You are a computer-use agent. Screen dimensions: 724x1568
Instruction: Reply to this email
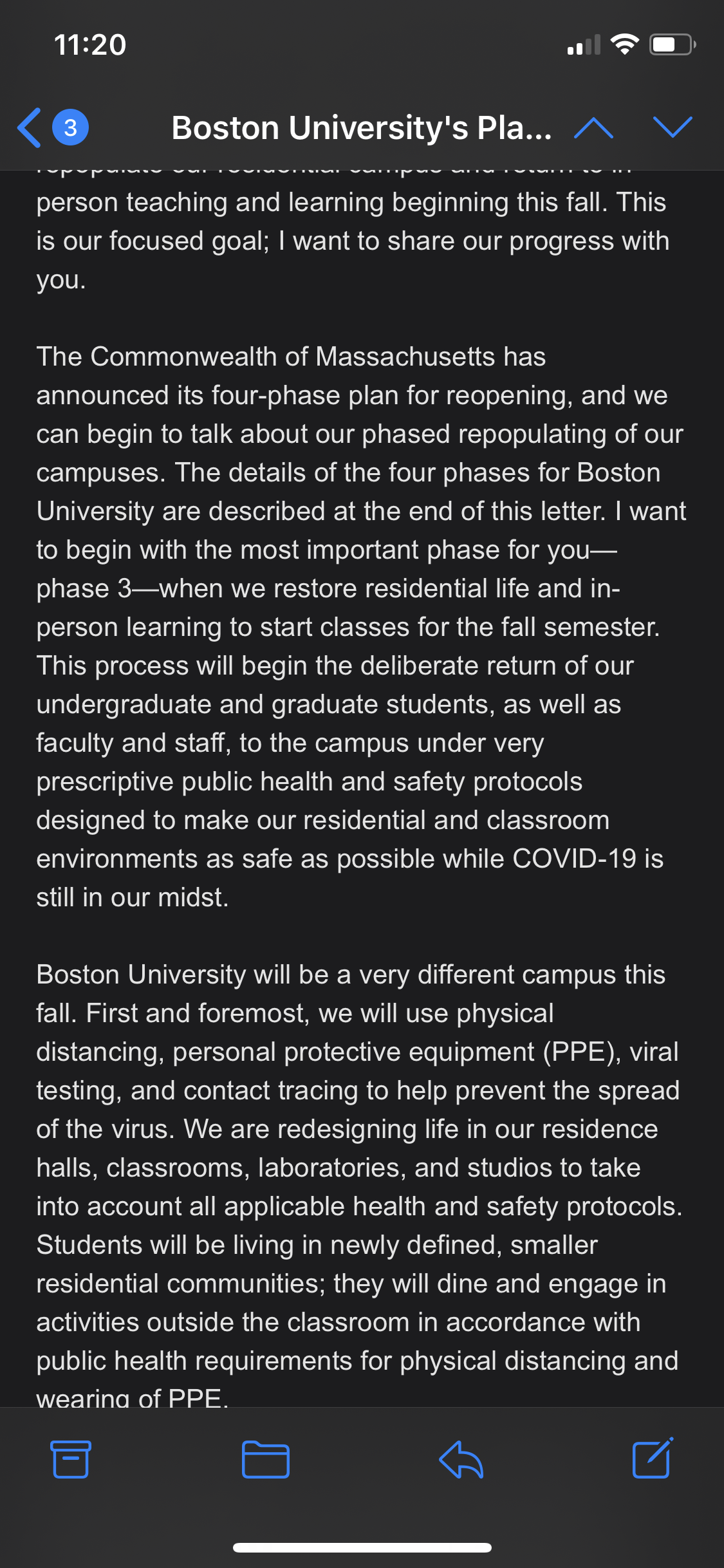(461, 1459)
